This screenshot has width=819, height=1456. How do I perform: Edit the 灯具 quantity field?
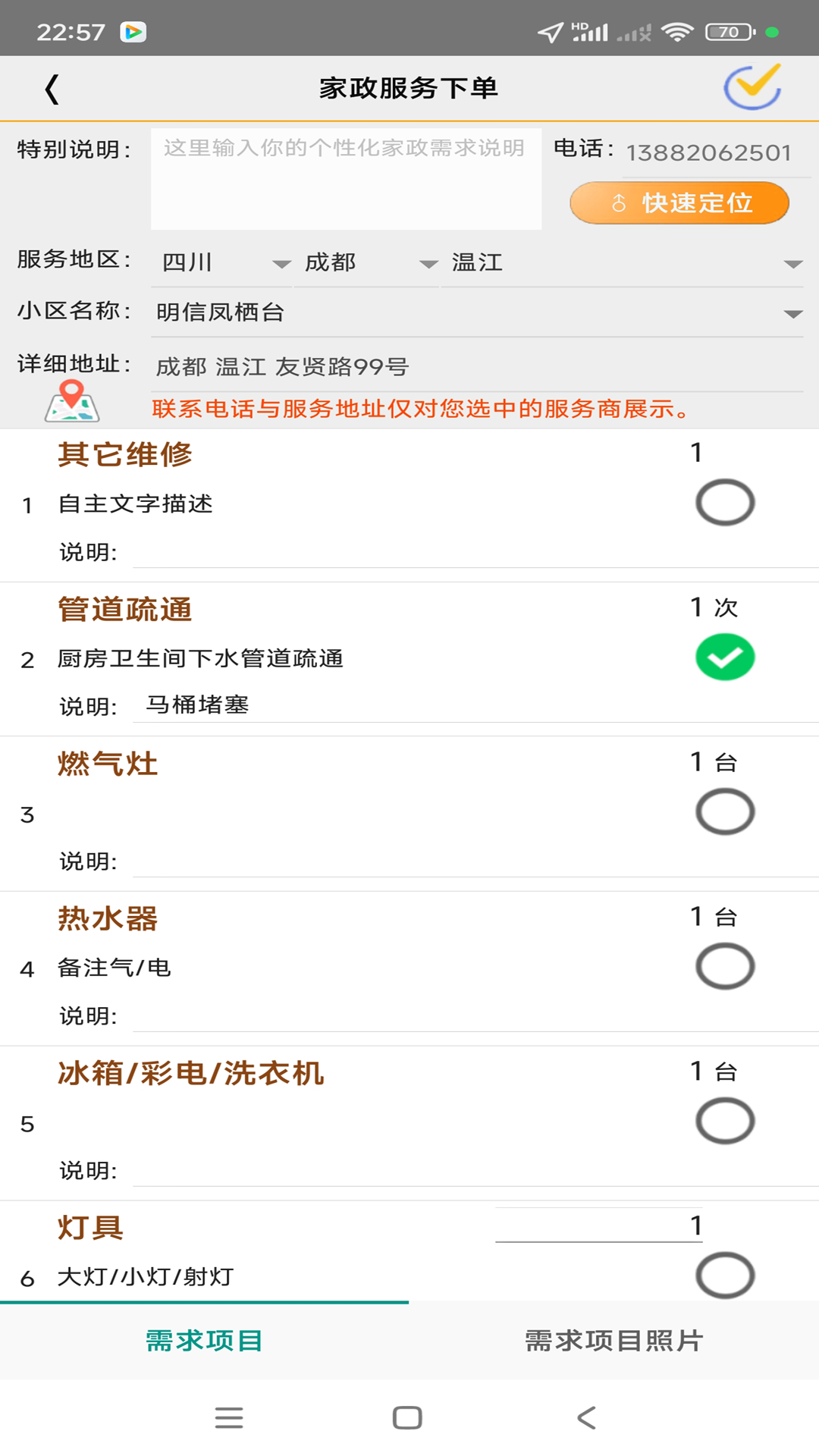click(599, 1225)
